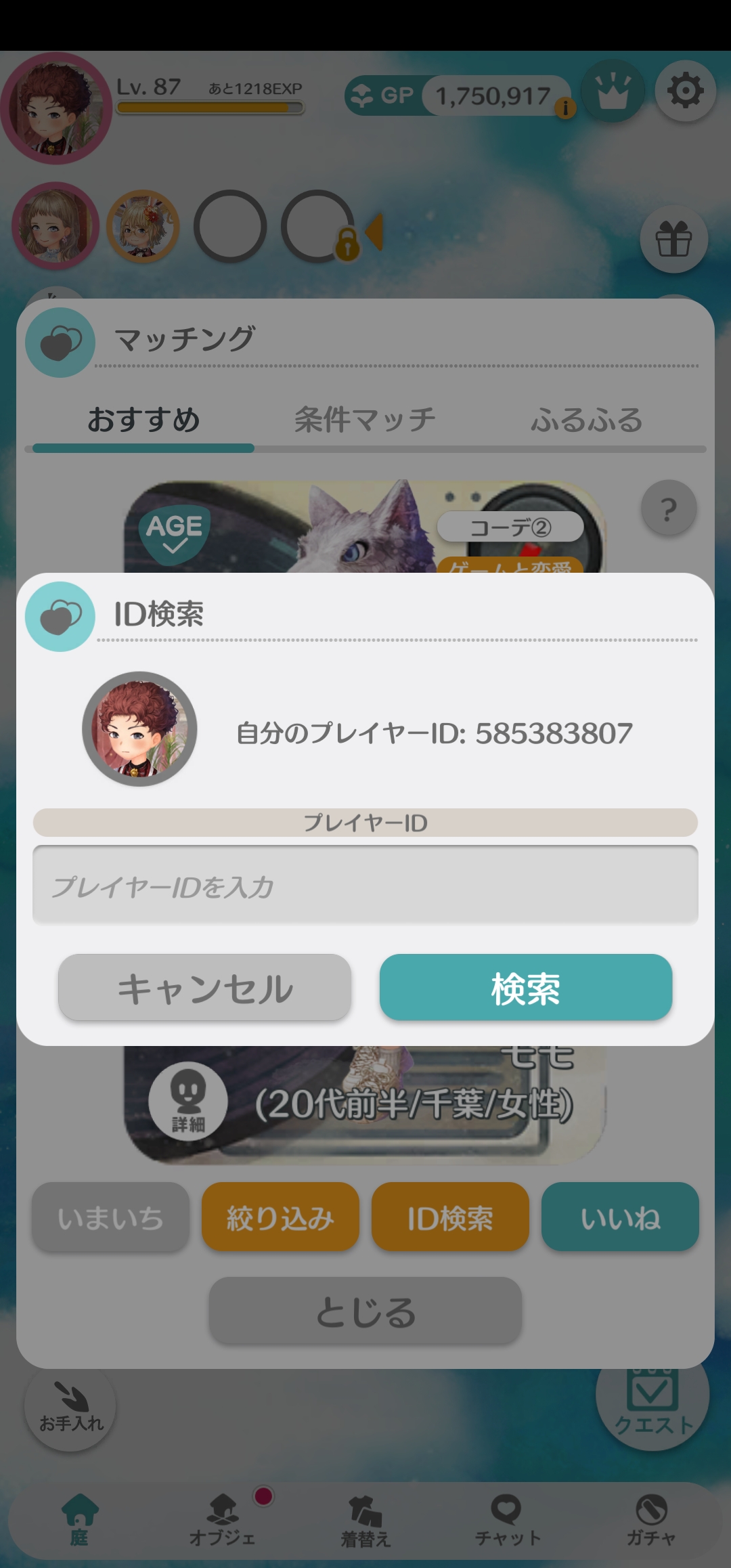Tap the プレイヤーIDを入力 text field
This screenshot has width=731, height=1568.
(365, 885)
